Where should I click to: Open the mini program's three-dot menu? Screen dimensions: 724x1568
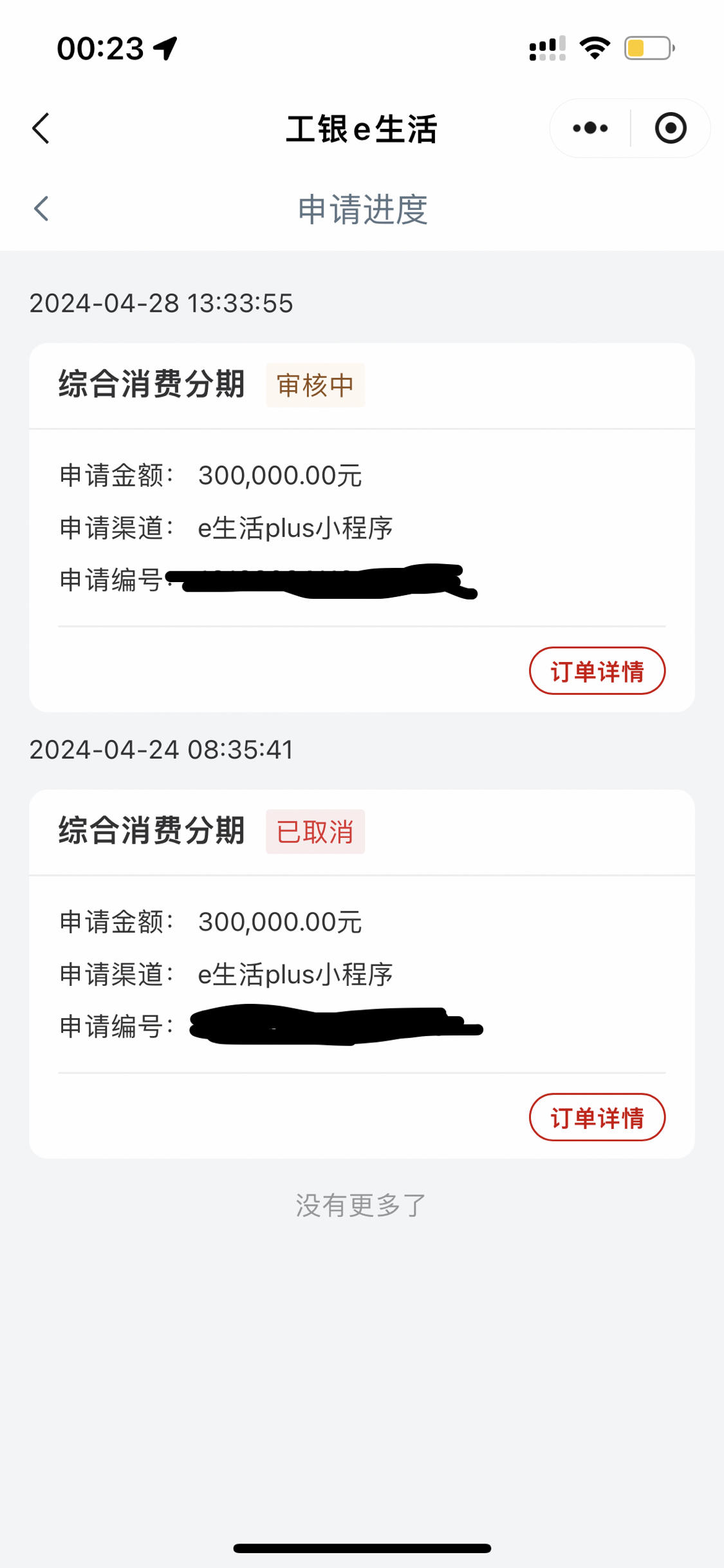[x=590, y=128]
